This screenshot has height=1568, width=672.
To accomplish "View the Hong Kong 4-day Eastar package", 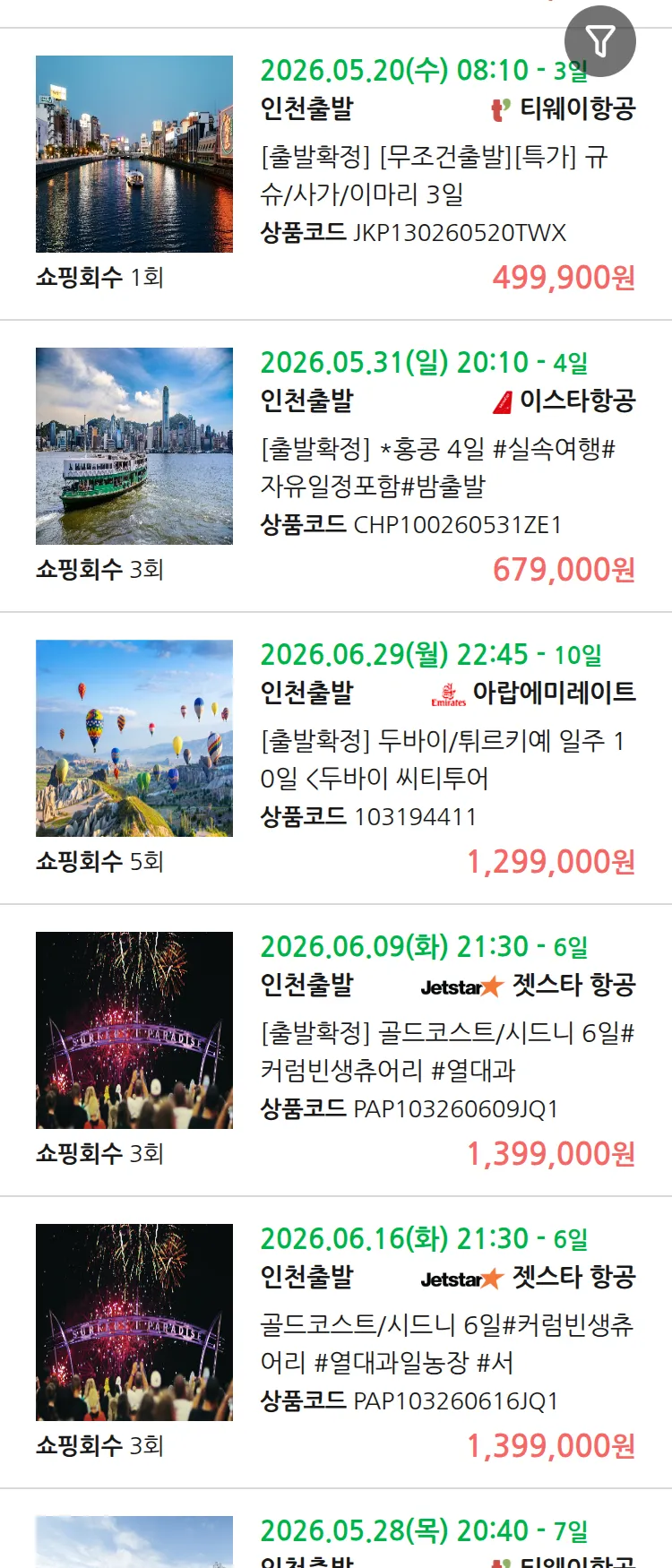I will 437,467.
